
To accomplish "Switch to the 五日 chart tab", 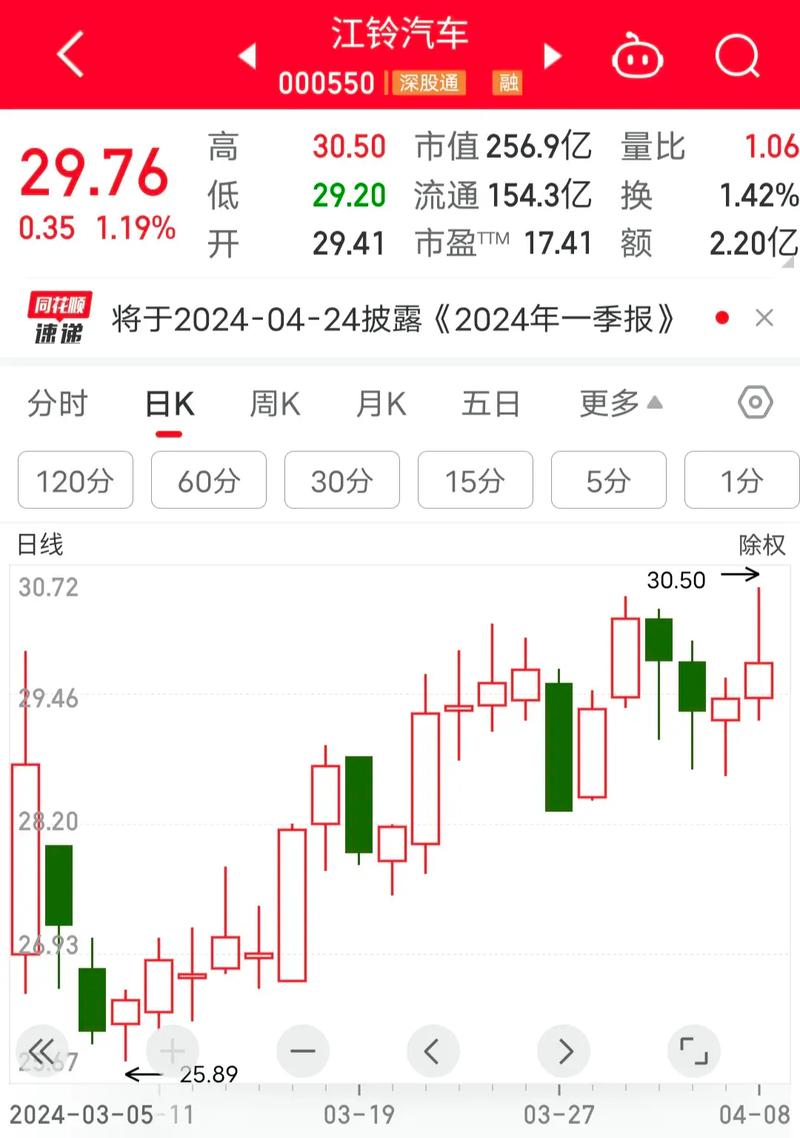I will coord(491,404).
